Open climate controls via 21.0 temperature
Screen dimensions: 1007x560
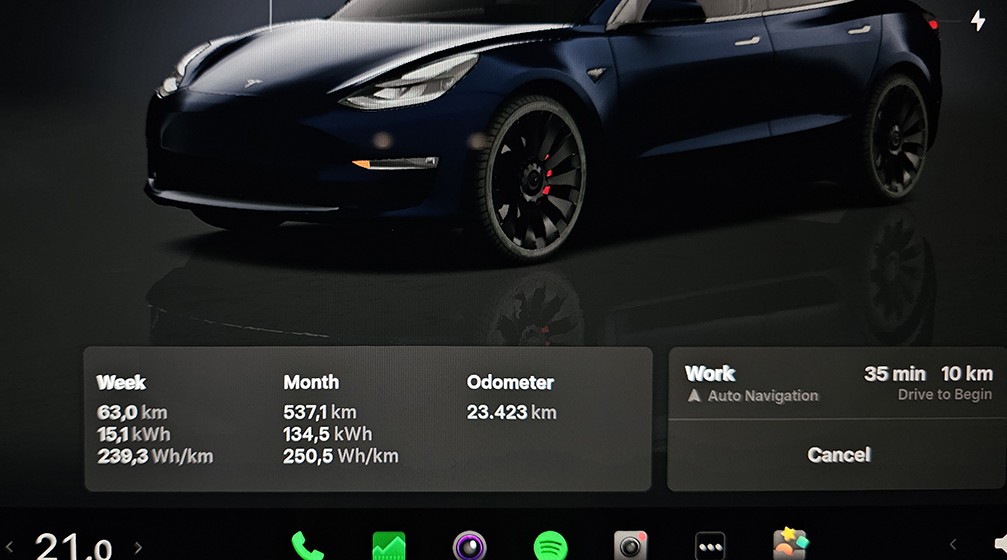coord(73,547)
